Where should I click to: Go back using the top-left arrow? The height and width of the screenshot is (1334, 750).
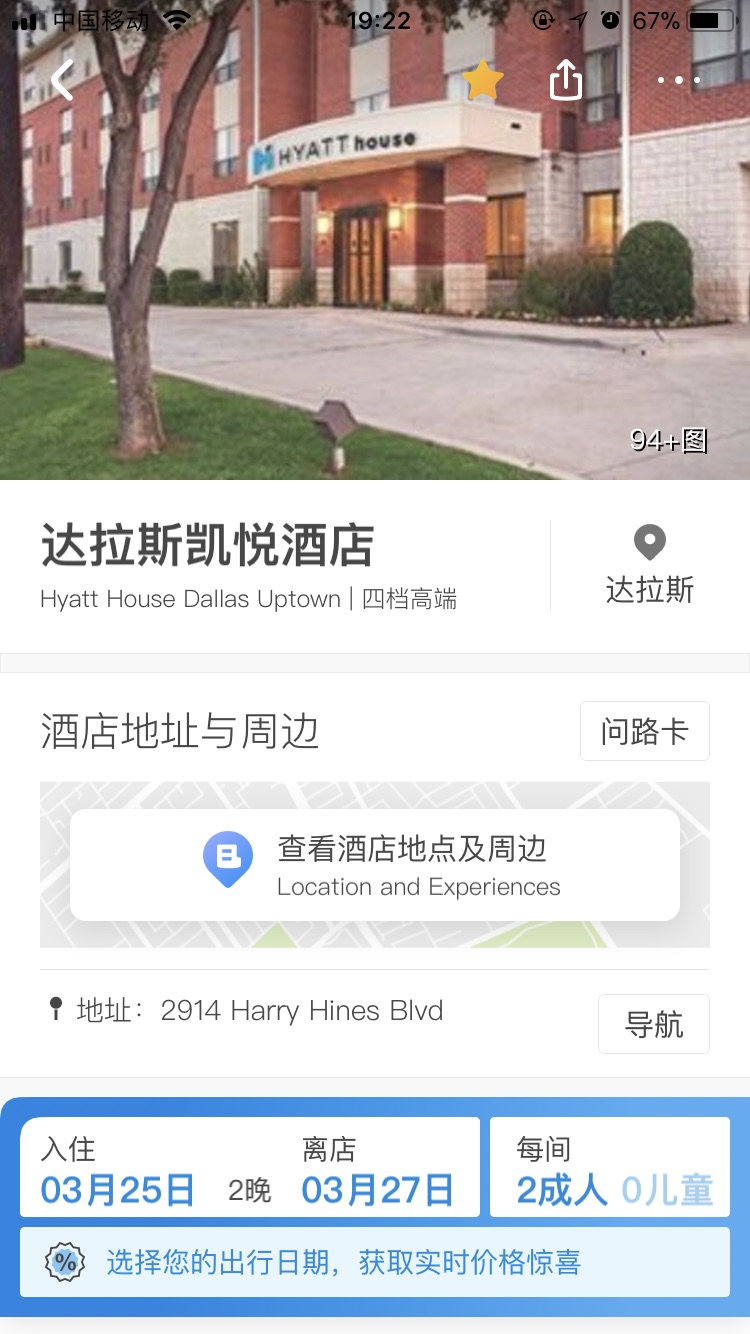tap(62, 81)
